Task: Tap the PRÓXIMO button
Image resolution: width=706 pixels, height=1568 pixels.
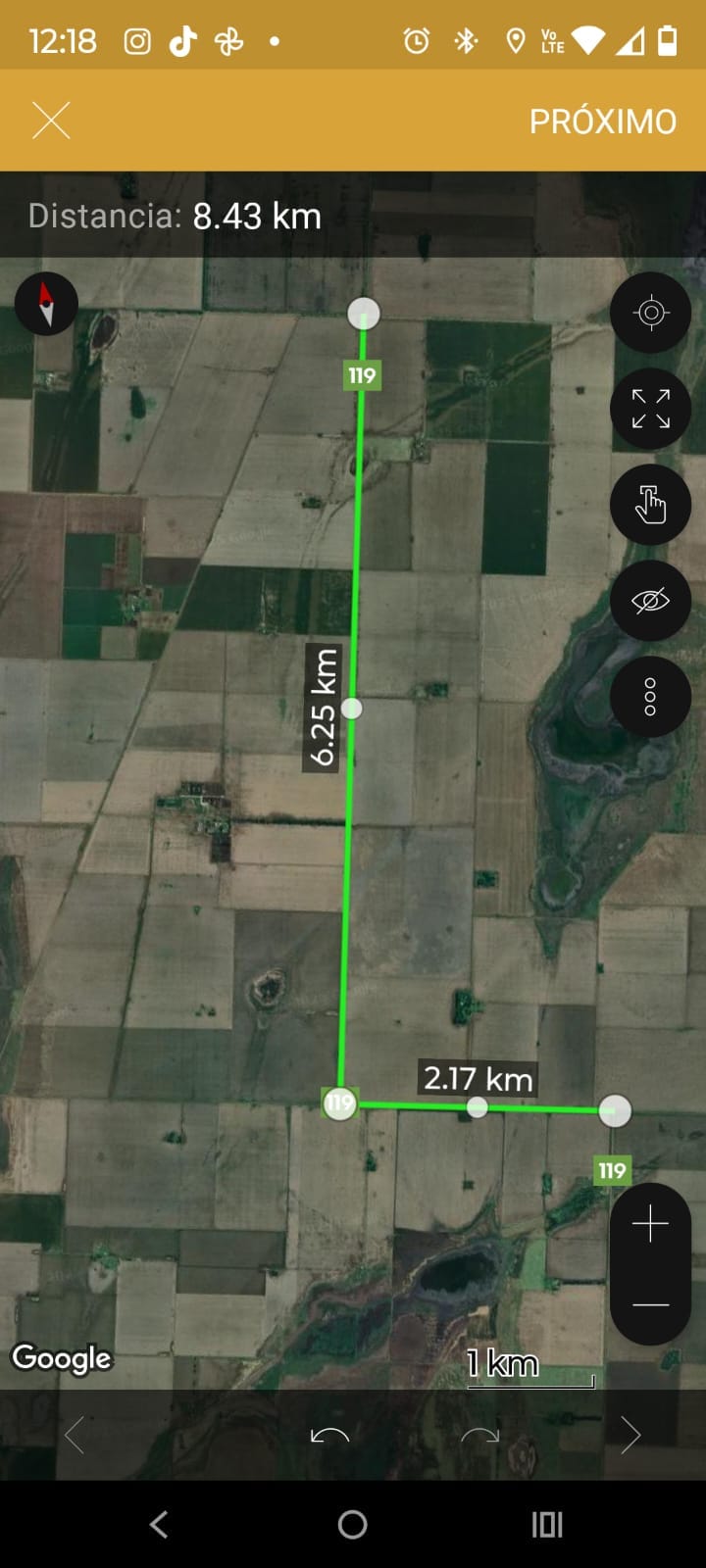Action: [x=602, y=122]
